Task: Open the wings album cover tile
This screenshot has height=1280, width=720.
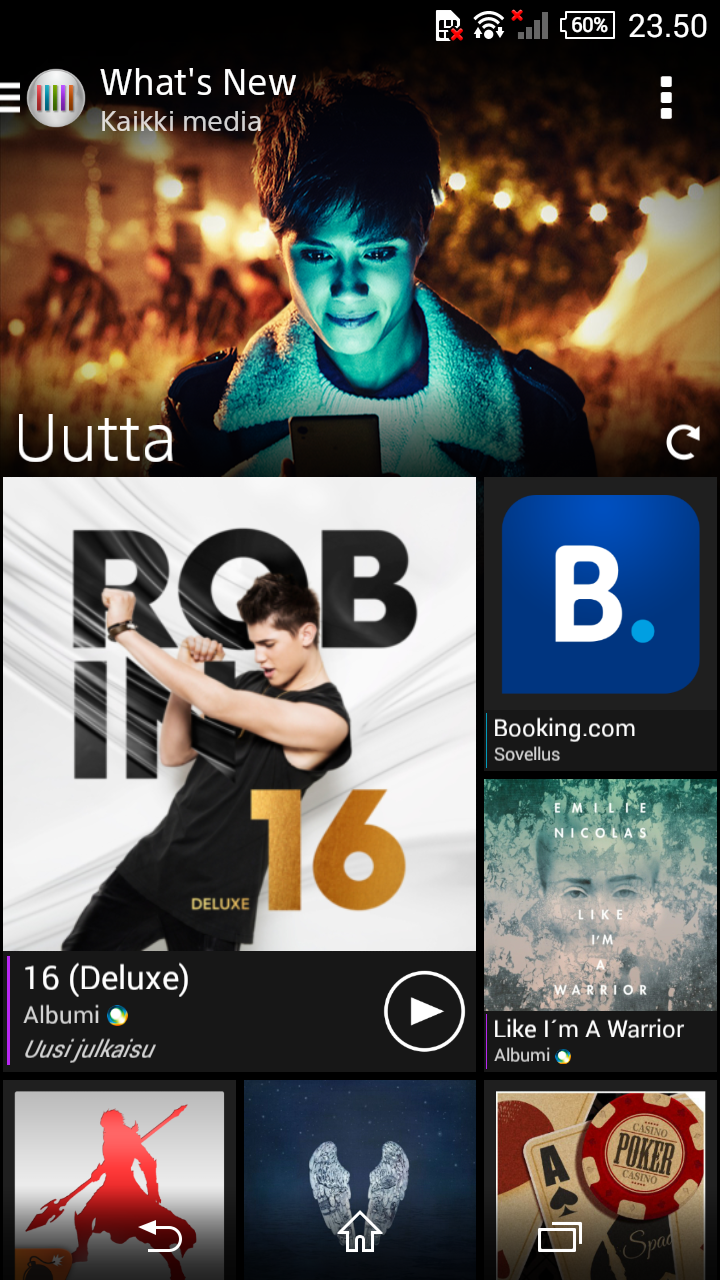Action: click(360, 1180)
